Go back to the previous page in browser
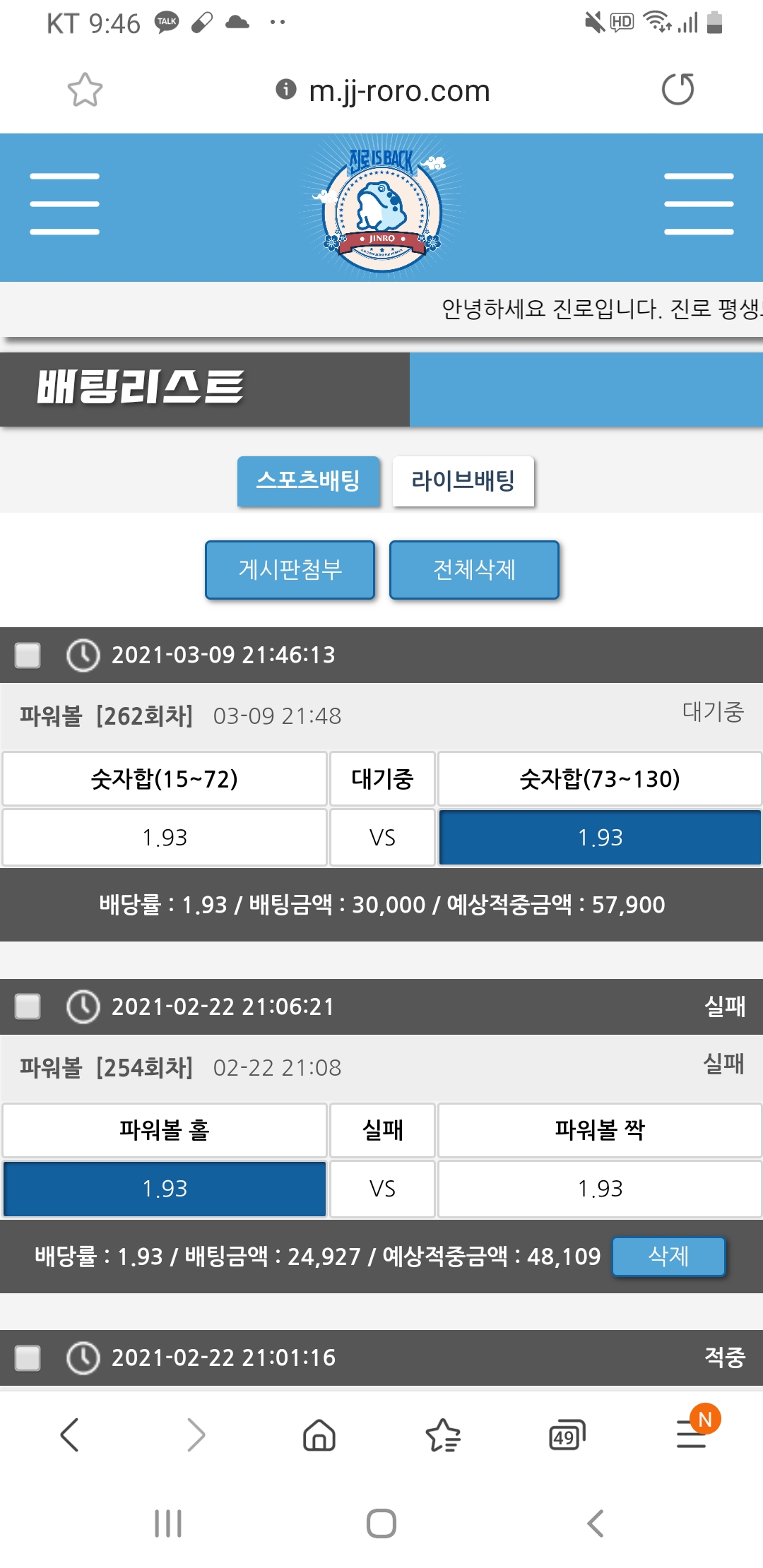763x1568 pixels. pyautogui.click(x=70, y=1435)
